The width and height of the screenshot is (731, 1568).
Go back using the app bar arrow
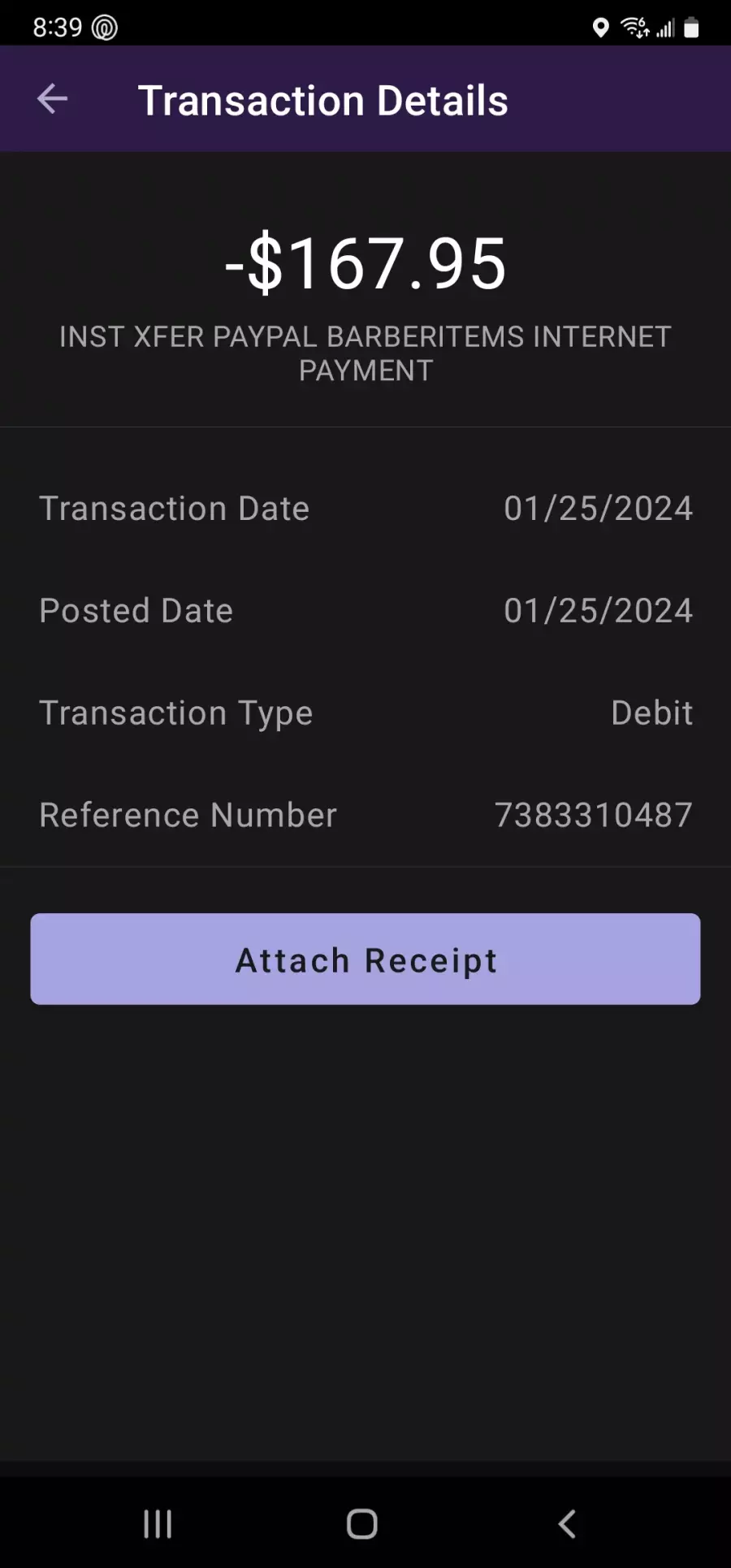click(x=52, y=99)
